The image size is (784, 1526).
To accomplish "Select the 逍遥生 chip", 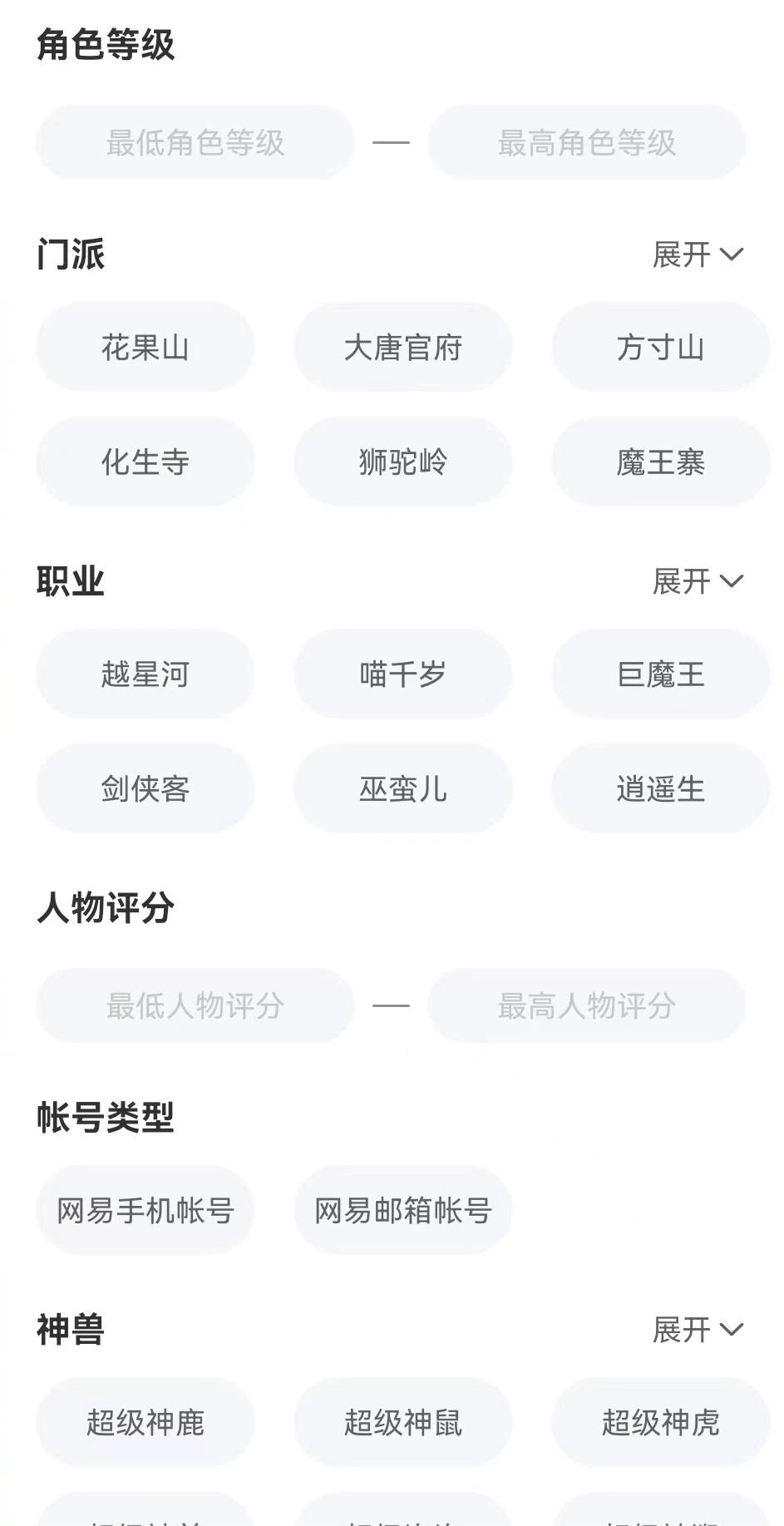I will click(660, 788).
